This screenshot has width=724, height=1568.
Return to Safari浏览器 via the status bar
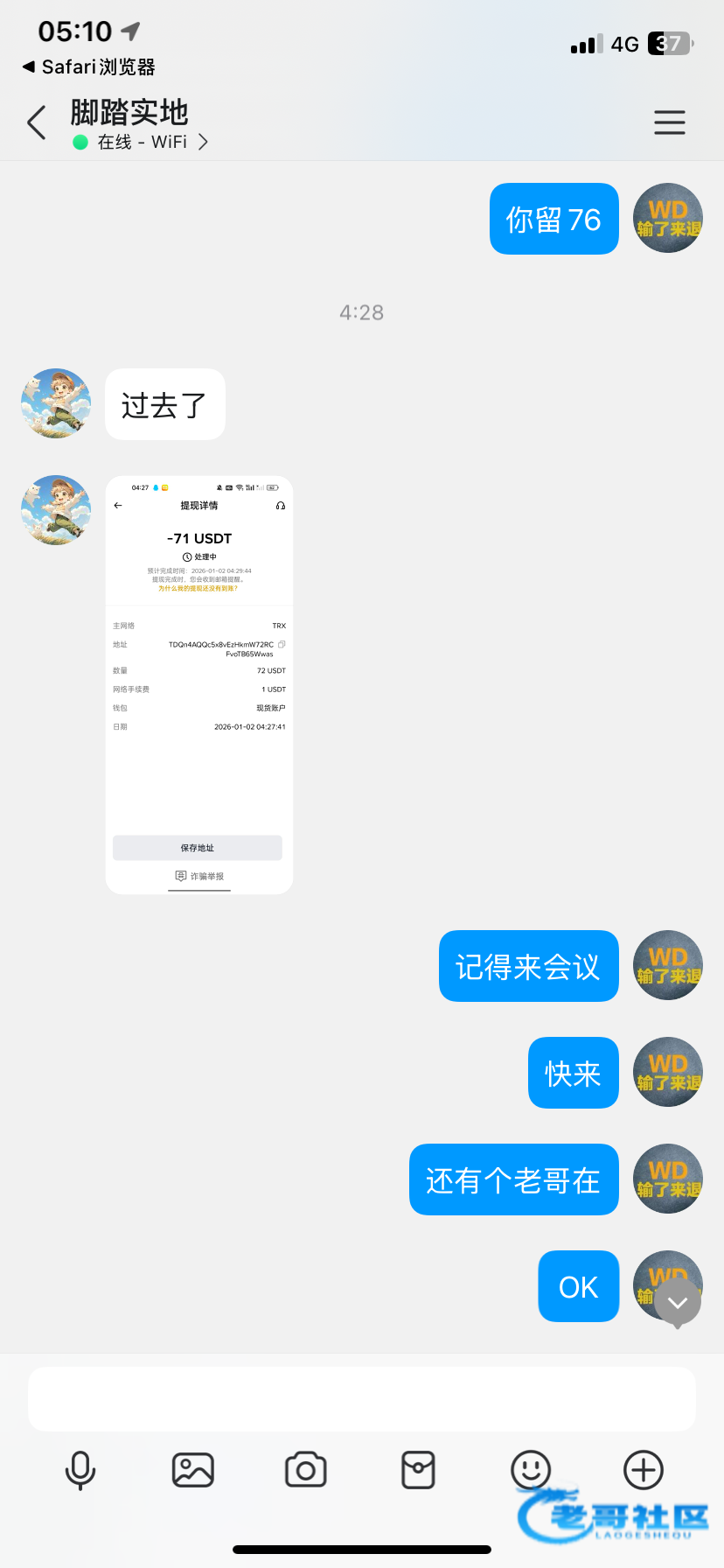tap(88, 67)
